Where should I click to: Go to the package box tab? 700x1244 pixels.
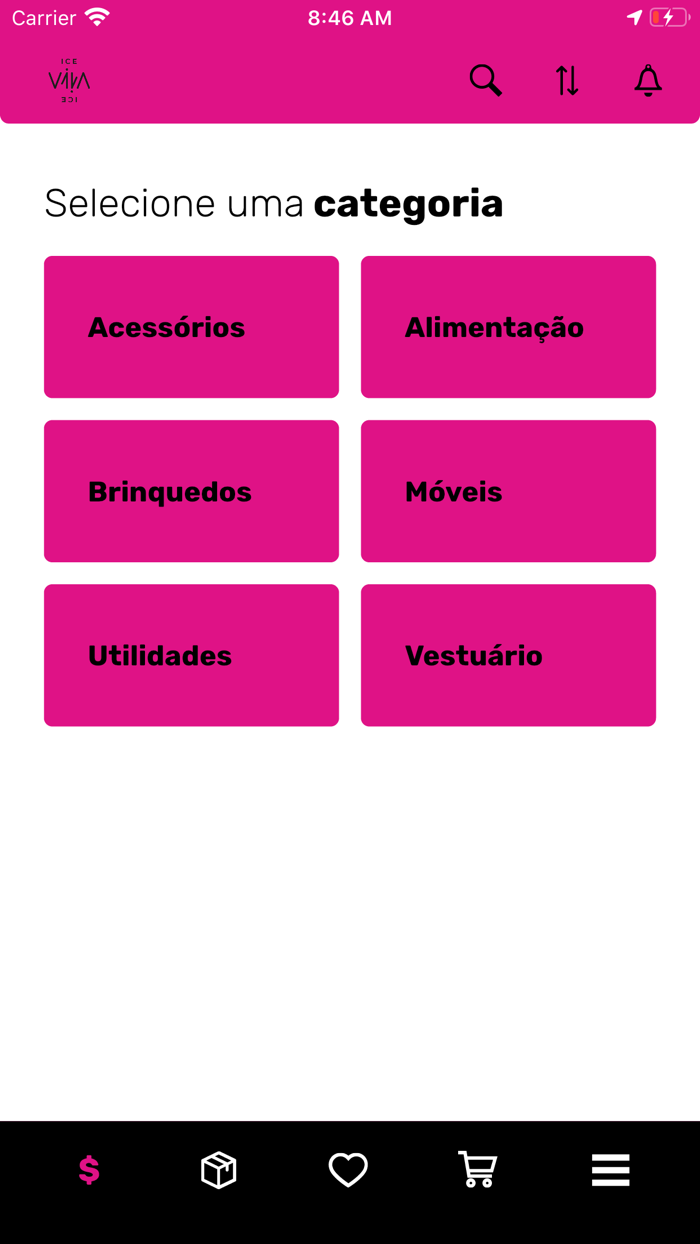pos(218,1169)
